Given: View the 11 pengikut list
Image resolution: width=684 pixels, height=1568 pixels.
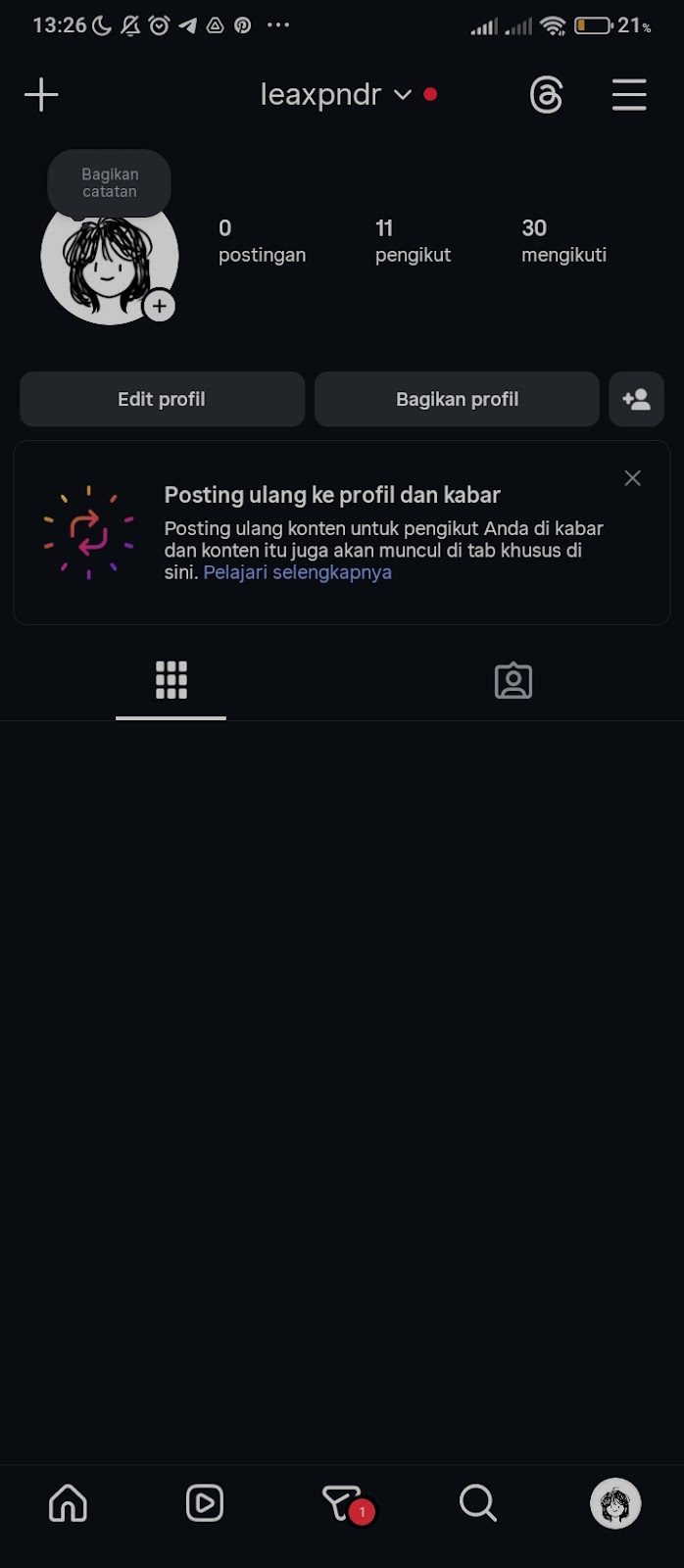Looking at the screenshot, I should point(413,241).
